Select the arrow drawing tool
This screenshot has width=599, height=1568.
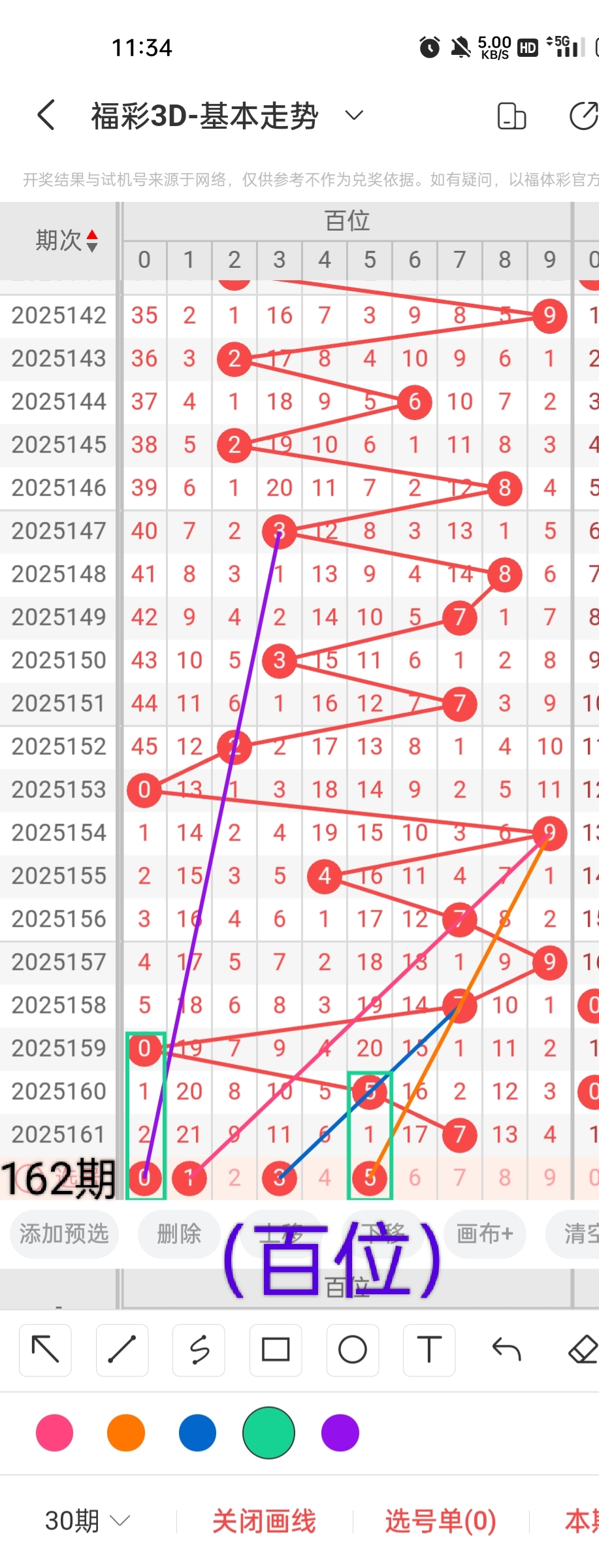45,1350
